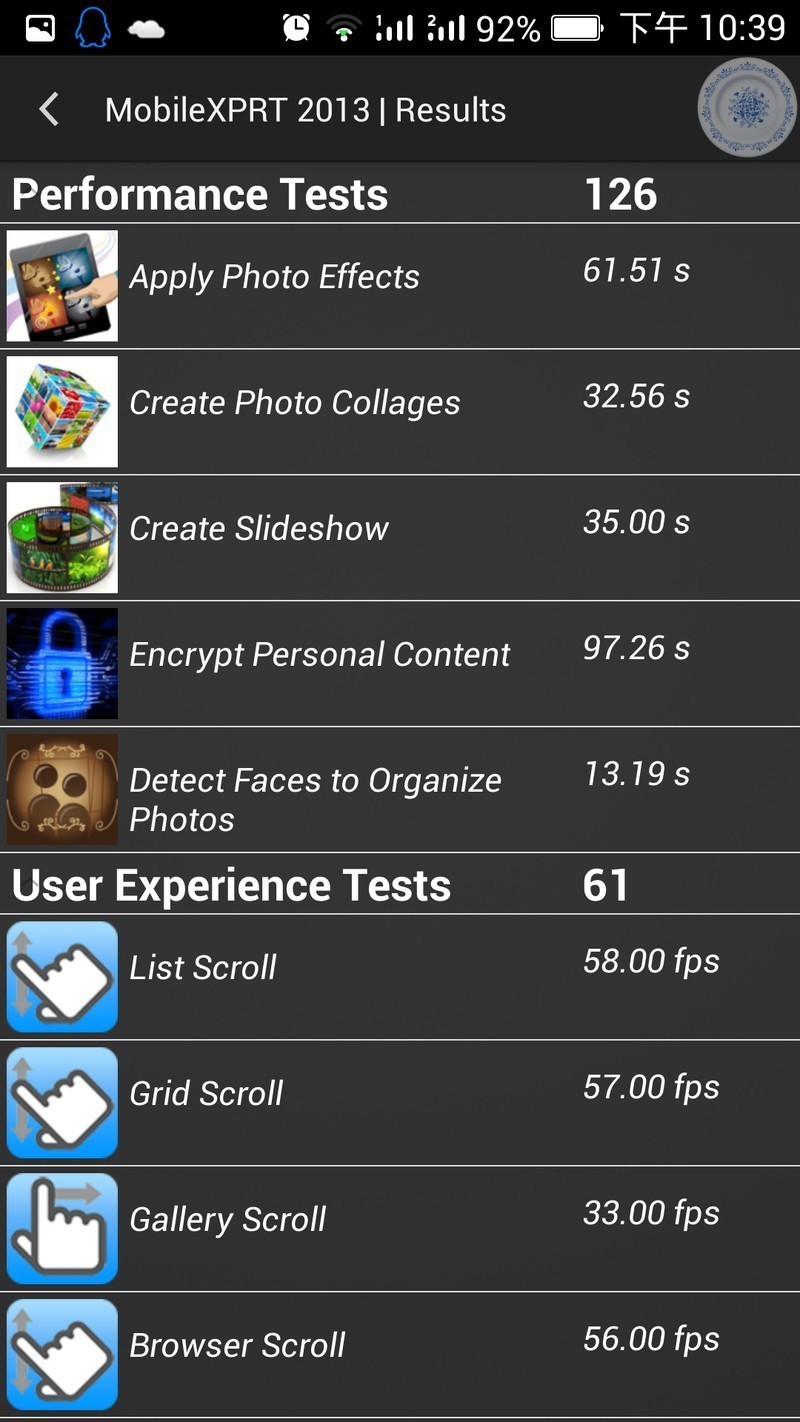The width and height of the screenshot is (800, 1422).
Task: Go back from the MobileXPRT results
Action: click(x=48, y=110)
